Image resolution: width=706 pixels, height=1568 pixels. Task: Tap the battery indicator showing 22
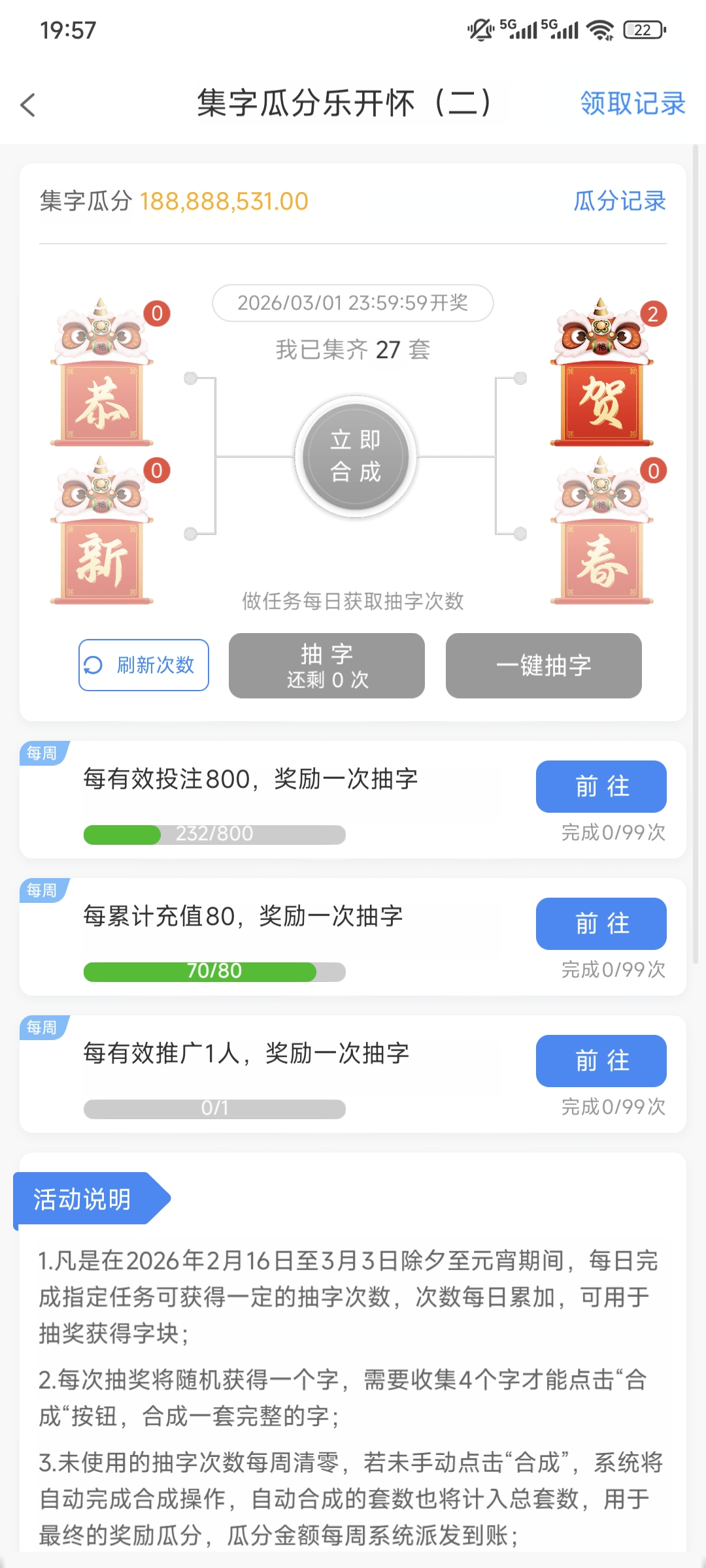(643, 29)
